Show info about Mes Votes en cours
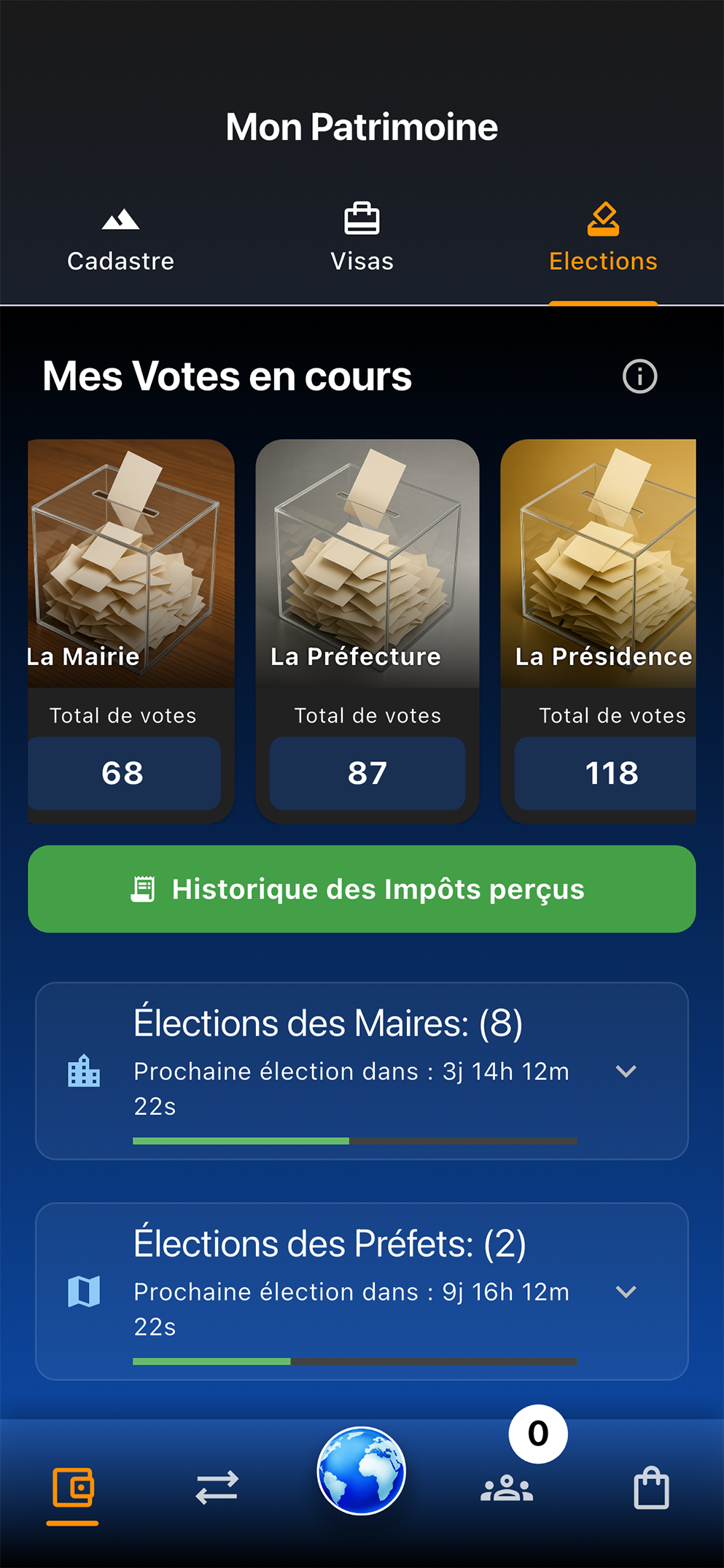The image size is (724, 1568). coord(639,376)
